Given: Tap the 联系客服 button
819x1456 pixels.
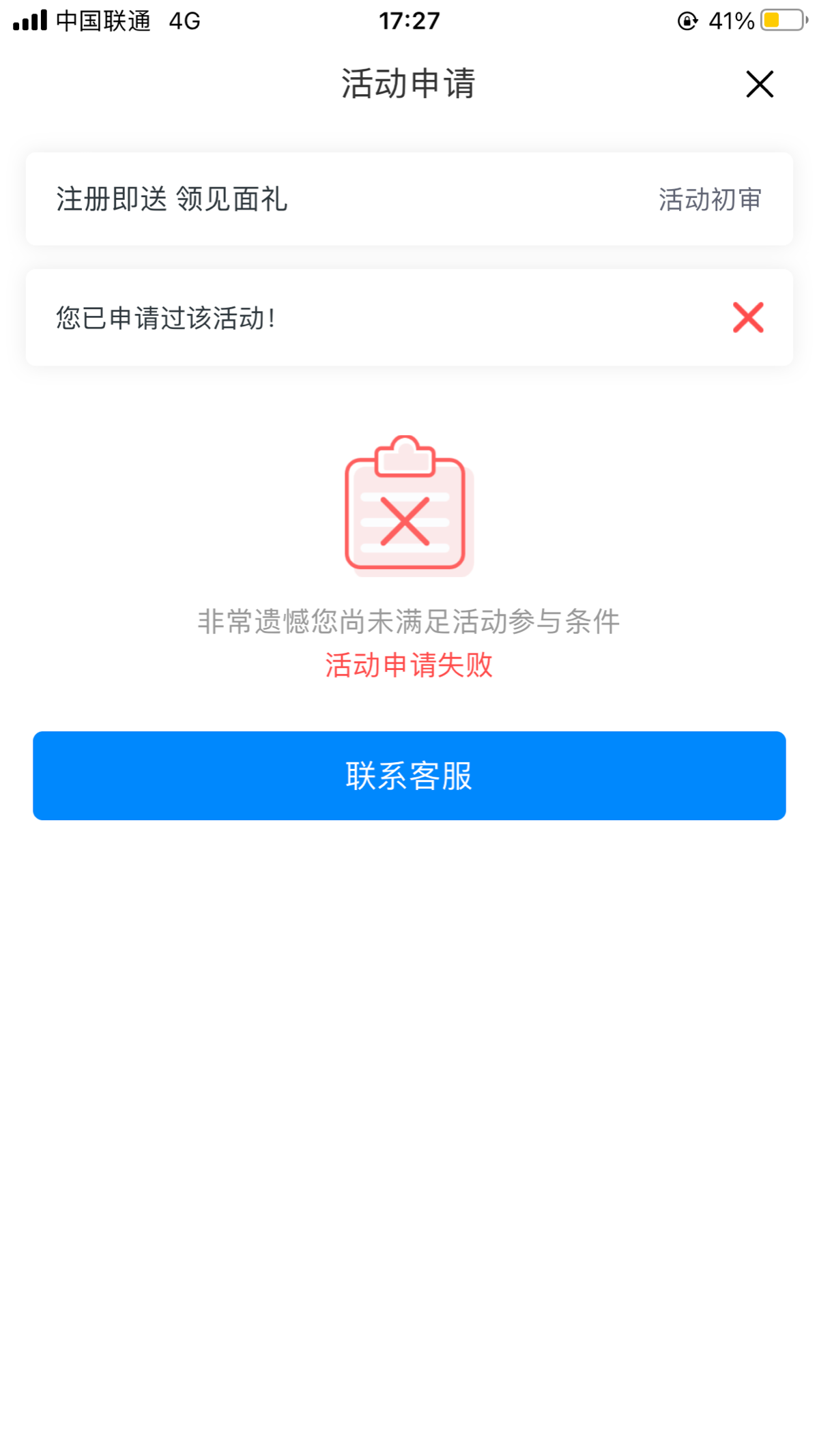Looking at the screenshot, I should click(x=409, y=776).
